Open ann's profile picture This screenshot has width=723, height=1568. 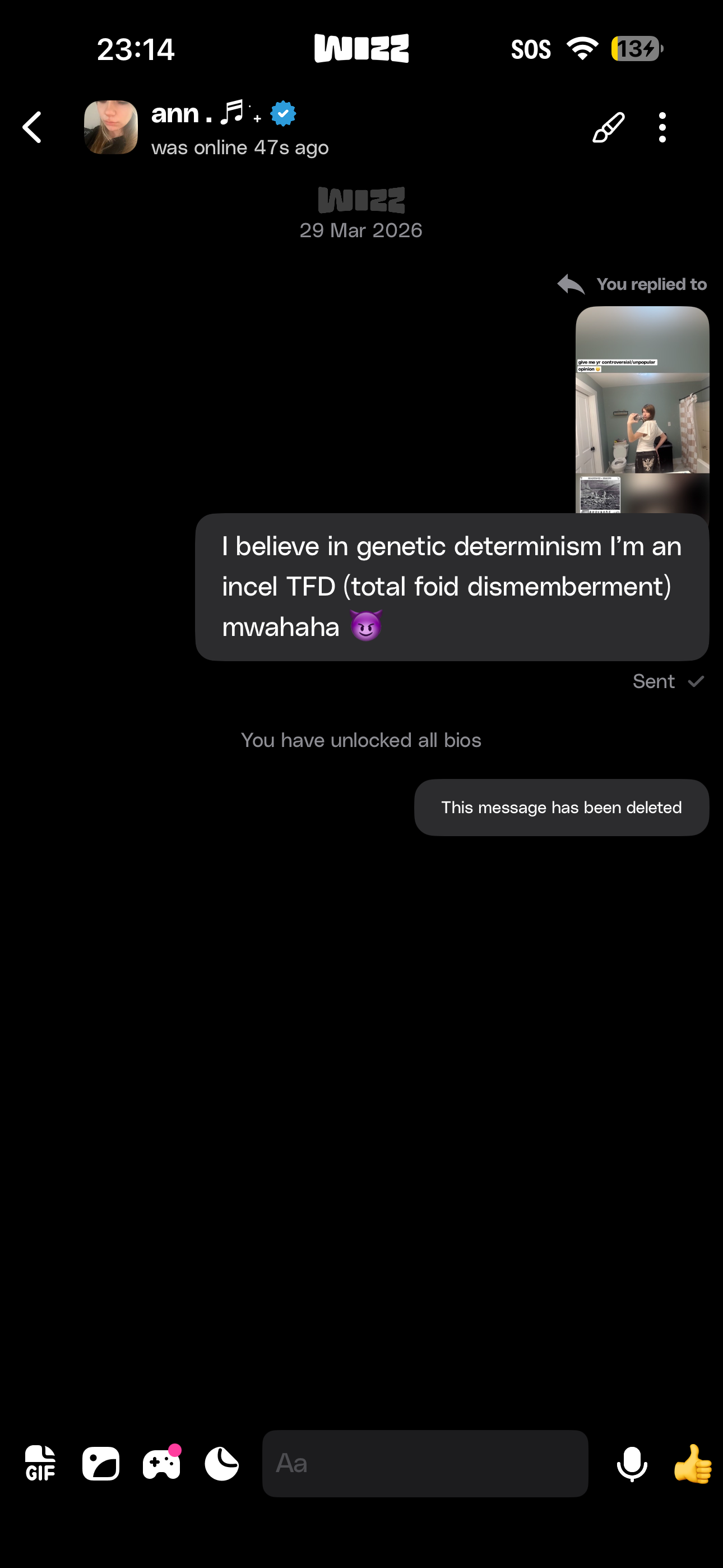[x=111, y=127]
